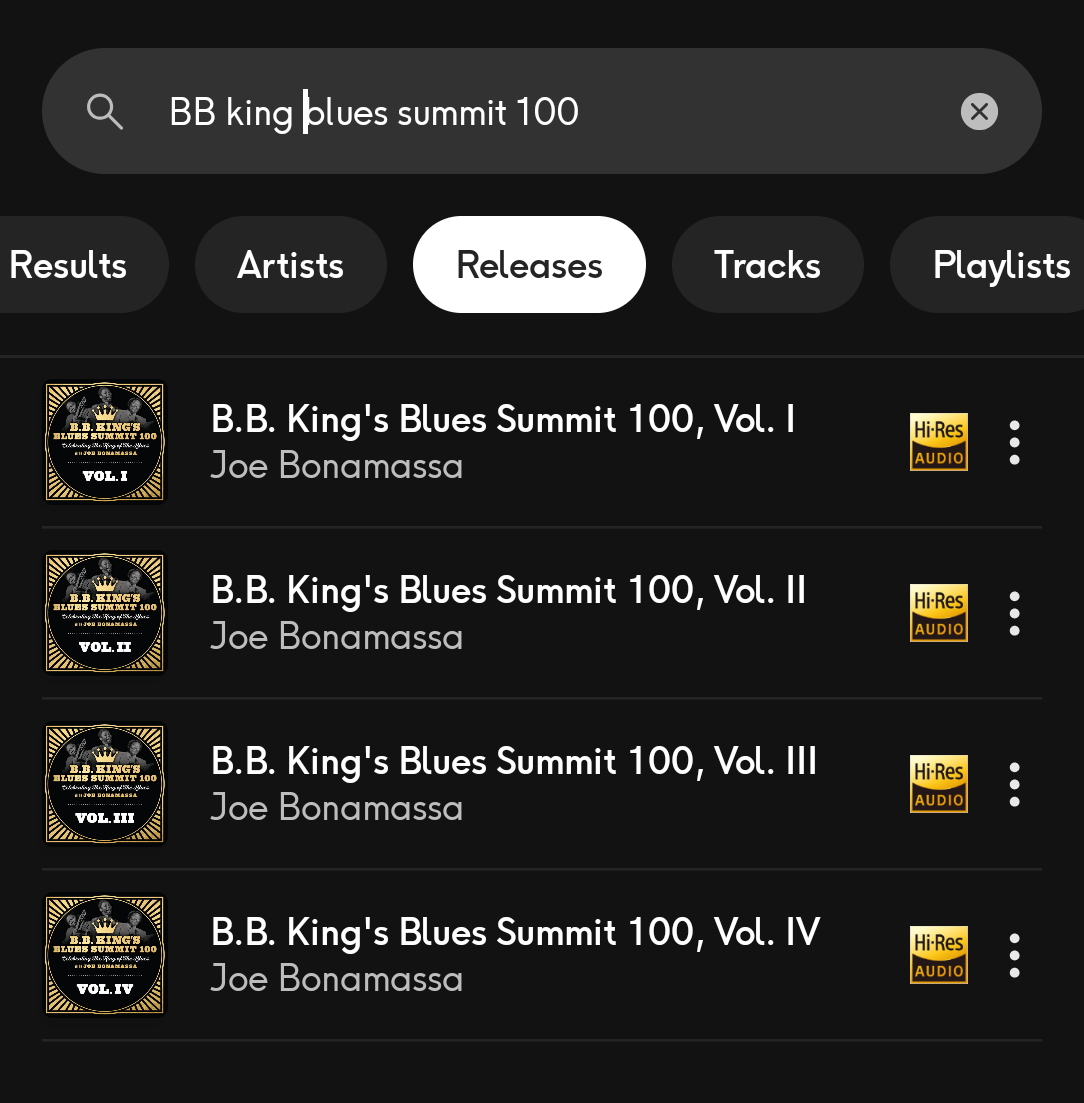This screenshot has width=1084, height=1103.
Task: Open B.B. King's Blues Summit 100, Vol. IV
Action: 515,954
